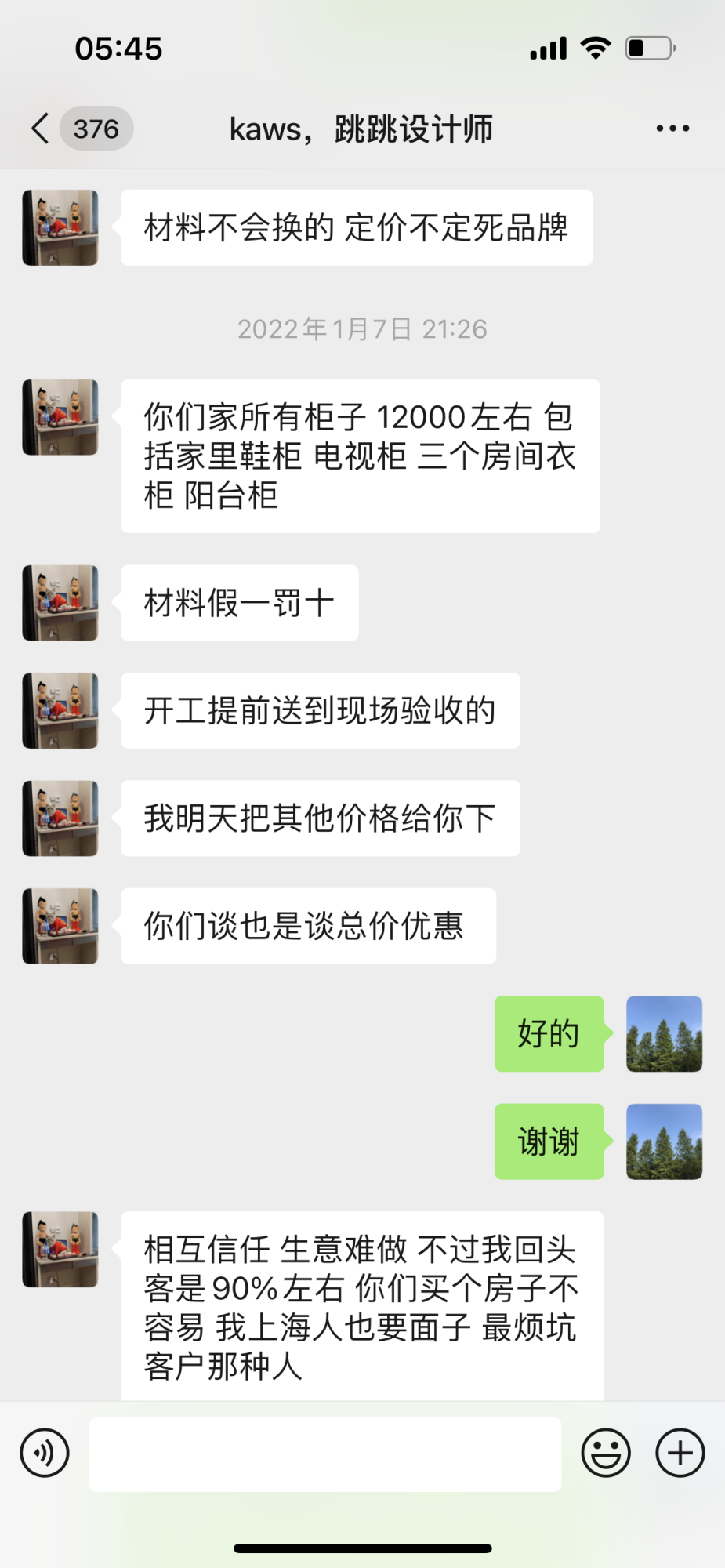This screenshot has height=1568, width=725.
Task: Go back to the chat list
Action: tap(41, 129)
